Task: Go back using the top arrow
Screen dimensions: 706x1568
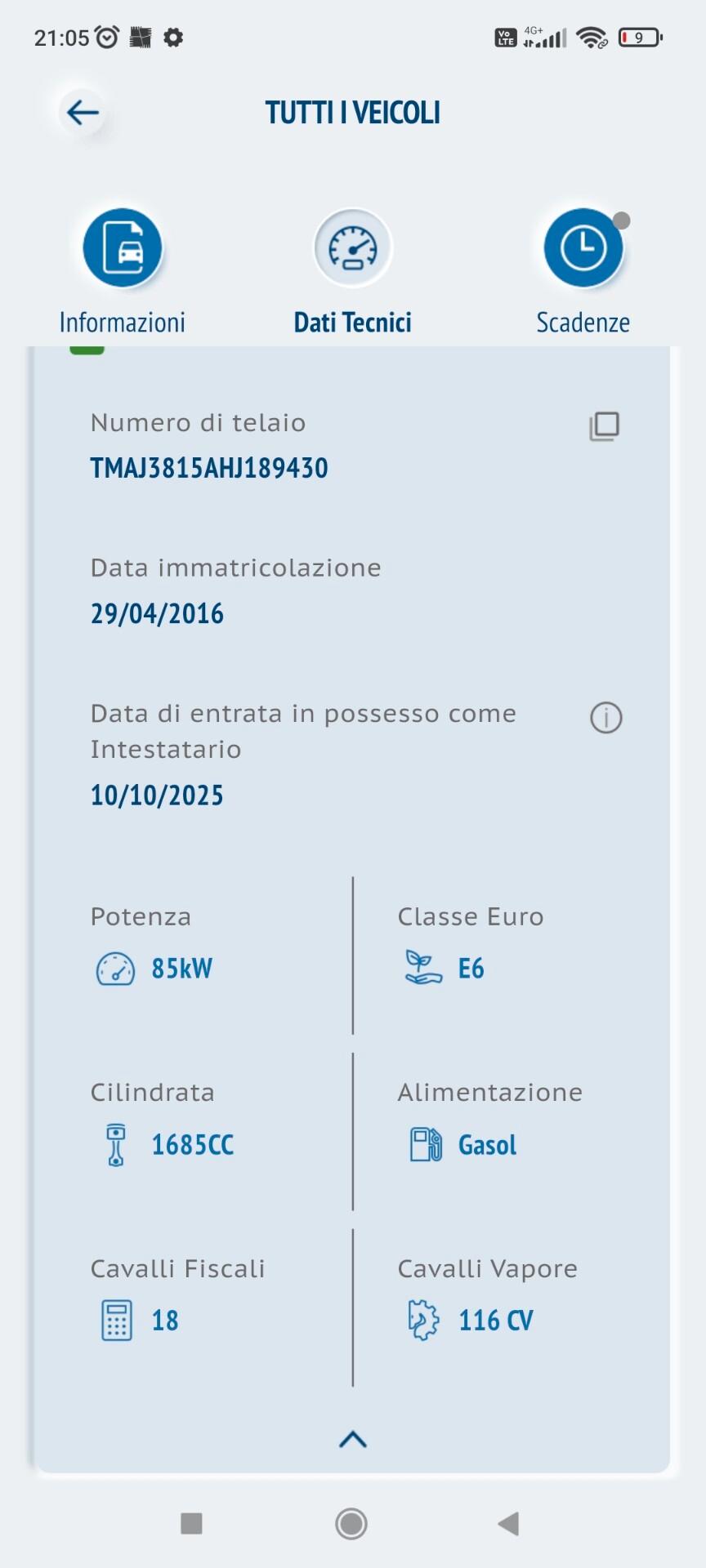Action: pos(83,112)
